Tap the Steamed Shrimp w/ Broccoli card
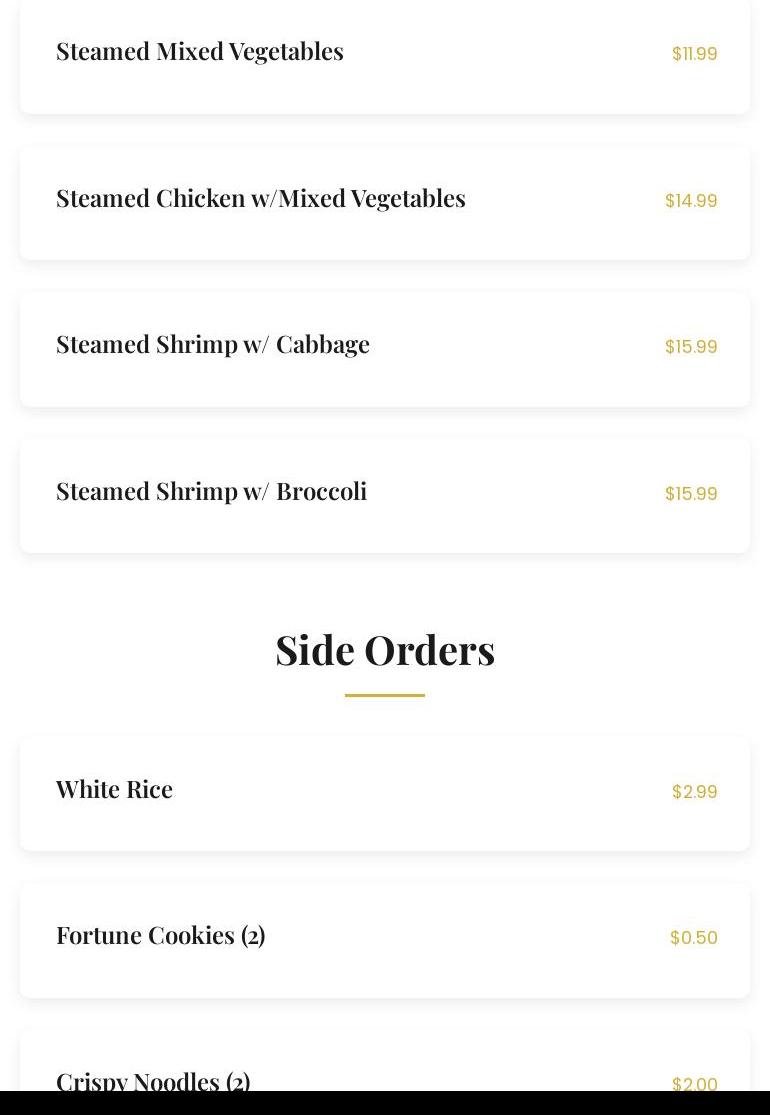The height and width of the screenshot is (1115, 770). pyautogui.click(x=384, y=494)
